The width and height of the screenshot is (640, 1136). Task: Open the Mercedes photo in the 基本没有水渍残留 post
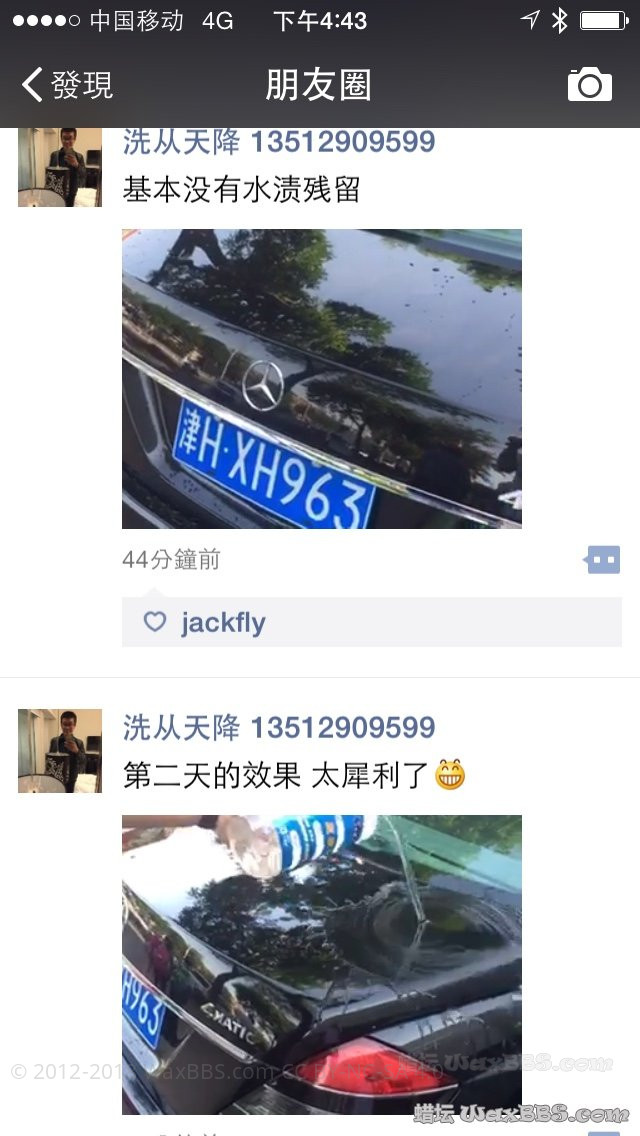pyautogui.click(x=321, y=379)
